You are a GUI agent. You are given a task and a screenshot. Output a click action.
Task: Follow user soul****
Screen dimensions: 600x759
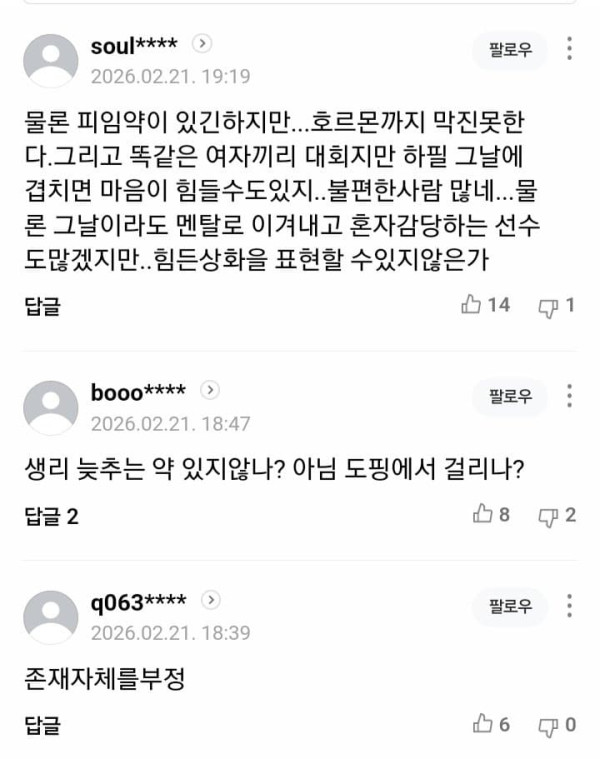tap(510, 49)
